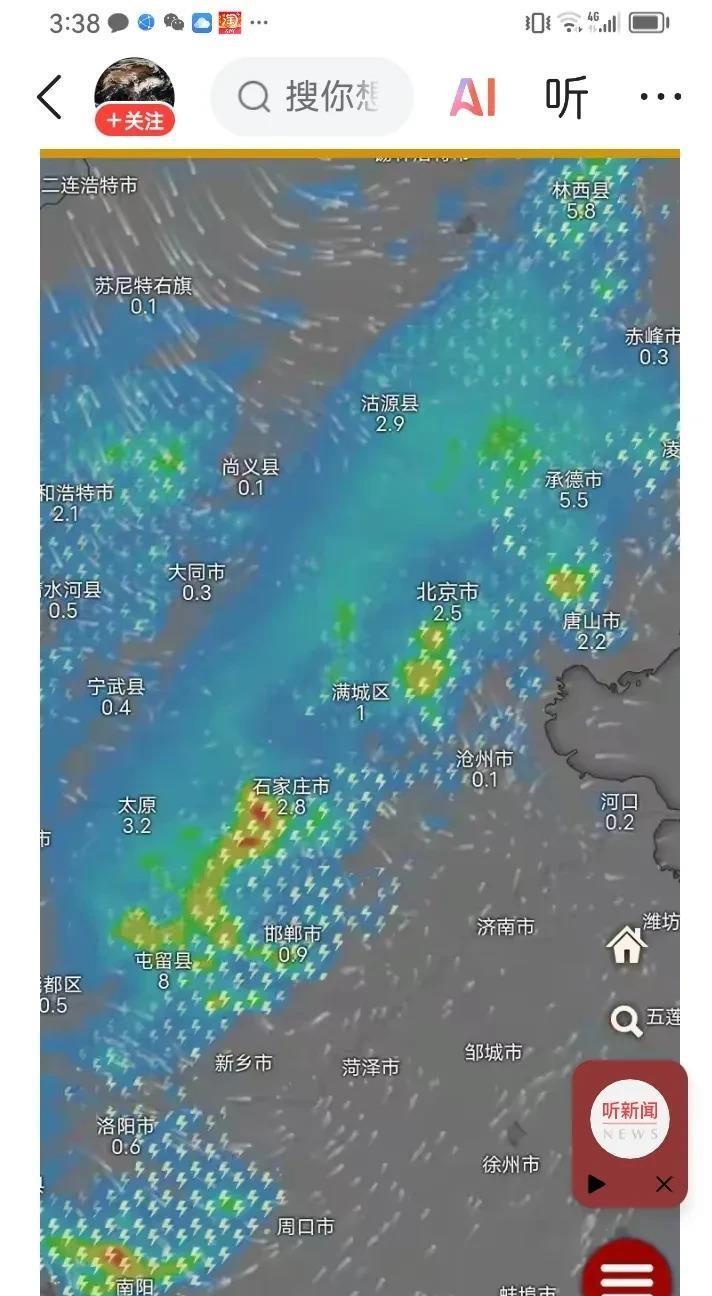
Task: Open the AI assistant
Action: coord(473,97)
